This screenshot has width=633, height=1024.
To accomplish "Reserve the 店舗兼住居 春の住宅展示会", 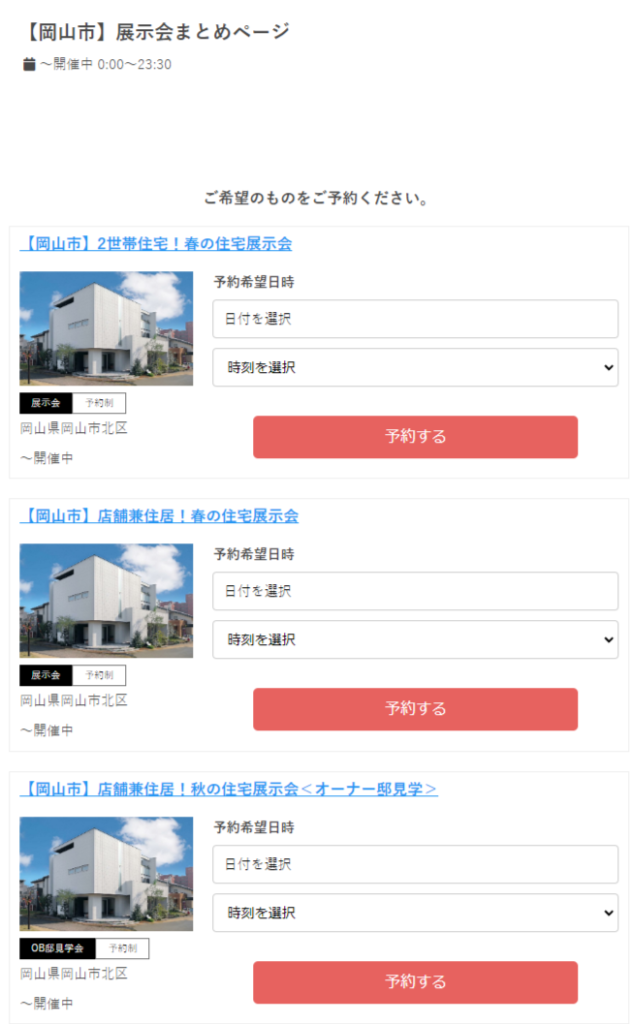I will click(415, 709).
